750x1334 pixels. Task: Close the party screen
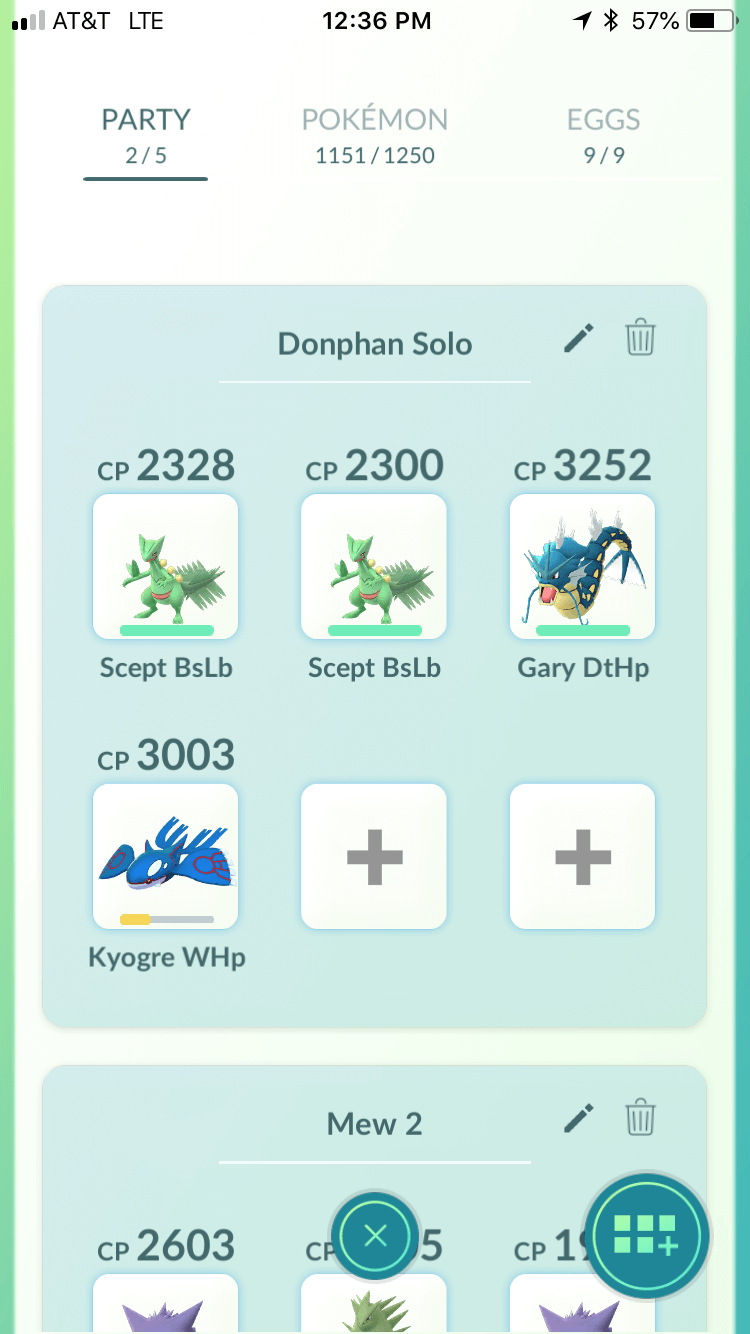coord(375,1236)
